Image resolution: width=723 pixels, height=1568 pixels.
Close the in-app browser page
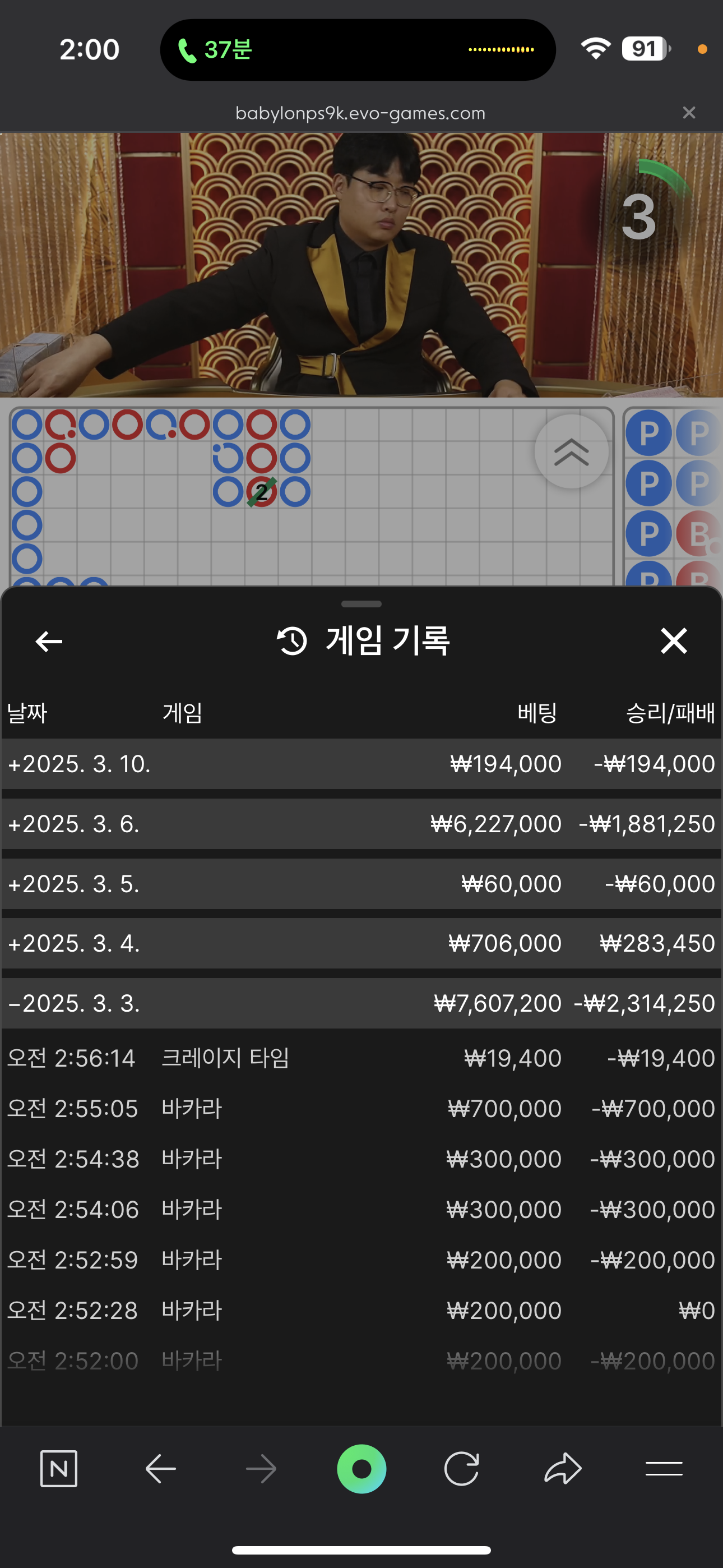[689, 113]
